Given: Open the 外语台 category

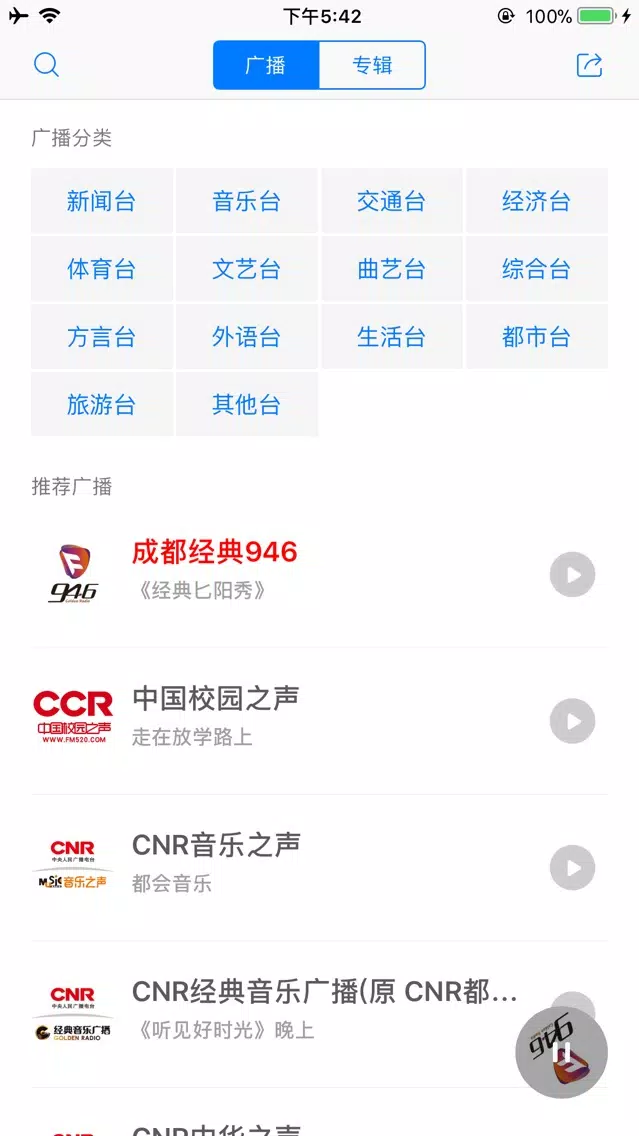Looking at the screenshot, I should click(246, 337).
